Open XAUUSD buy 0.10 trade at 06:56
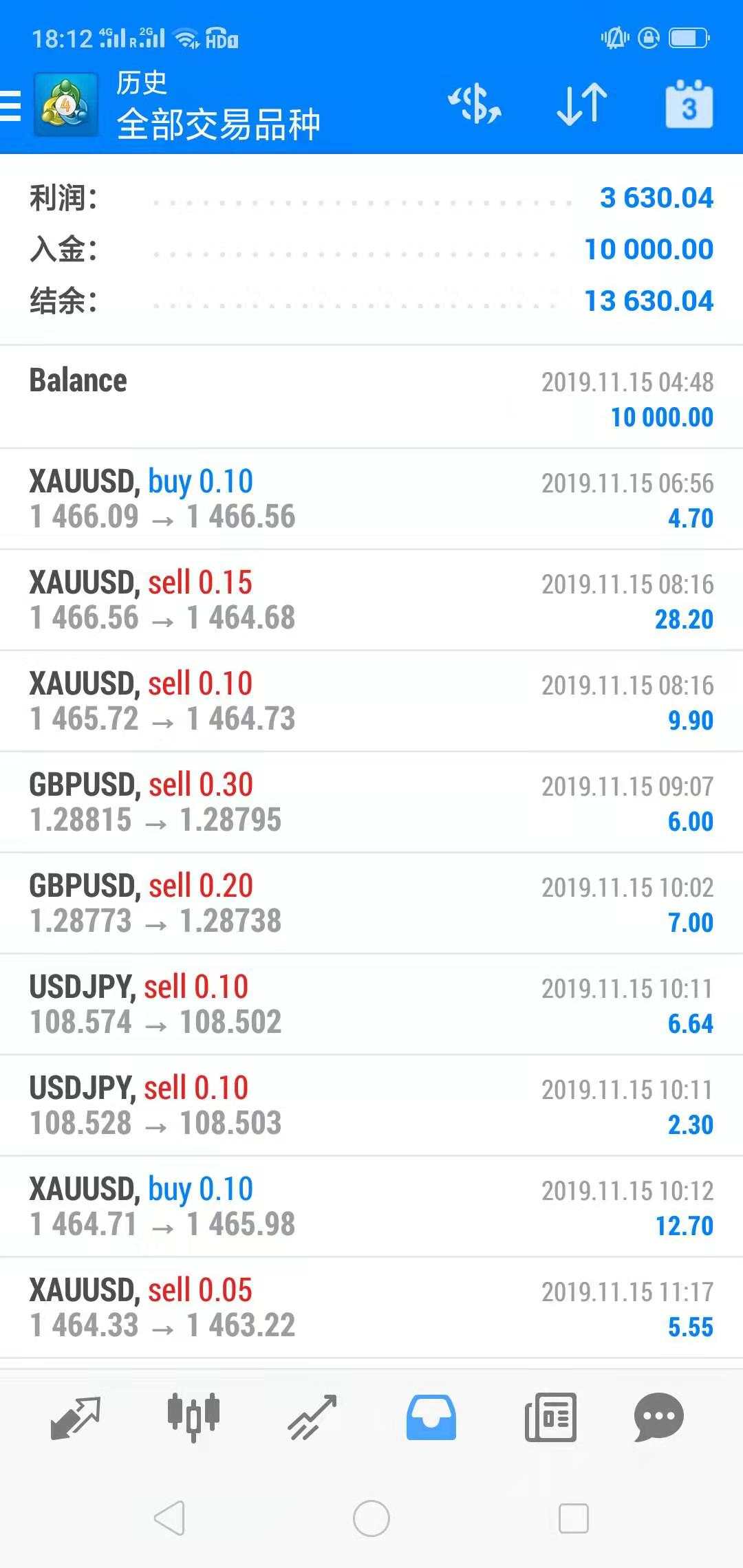Screen dimensions: 743x1568 pos(371,499)
